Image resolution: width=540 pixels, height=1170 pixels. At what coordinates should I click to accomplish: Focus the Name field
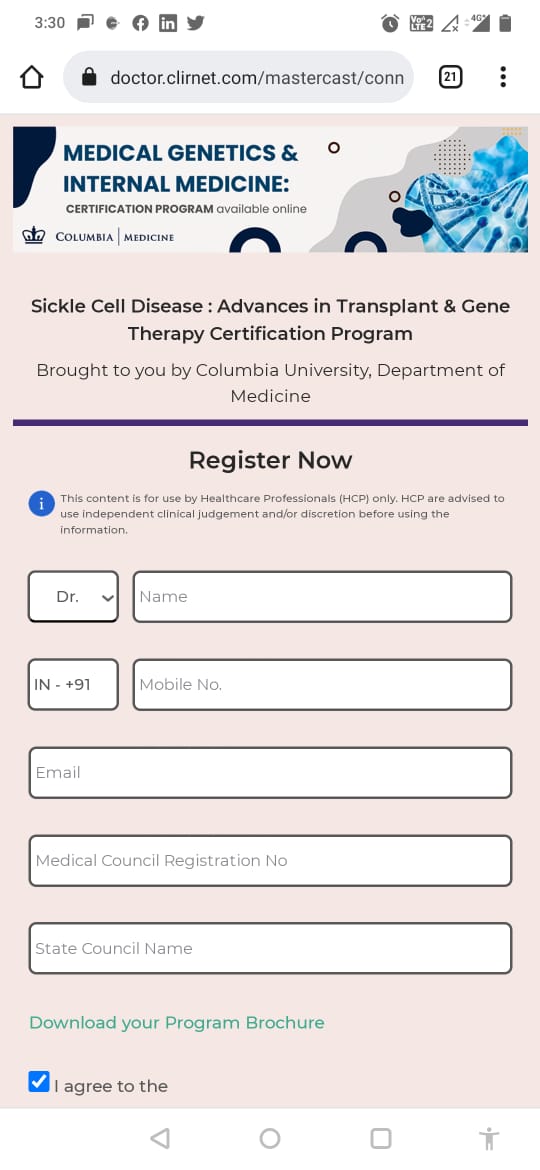pos(322,596)
